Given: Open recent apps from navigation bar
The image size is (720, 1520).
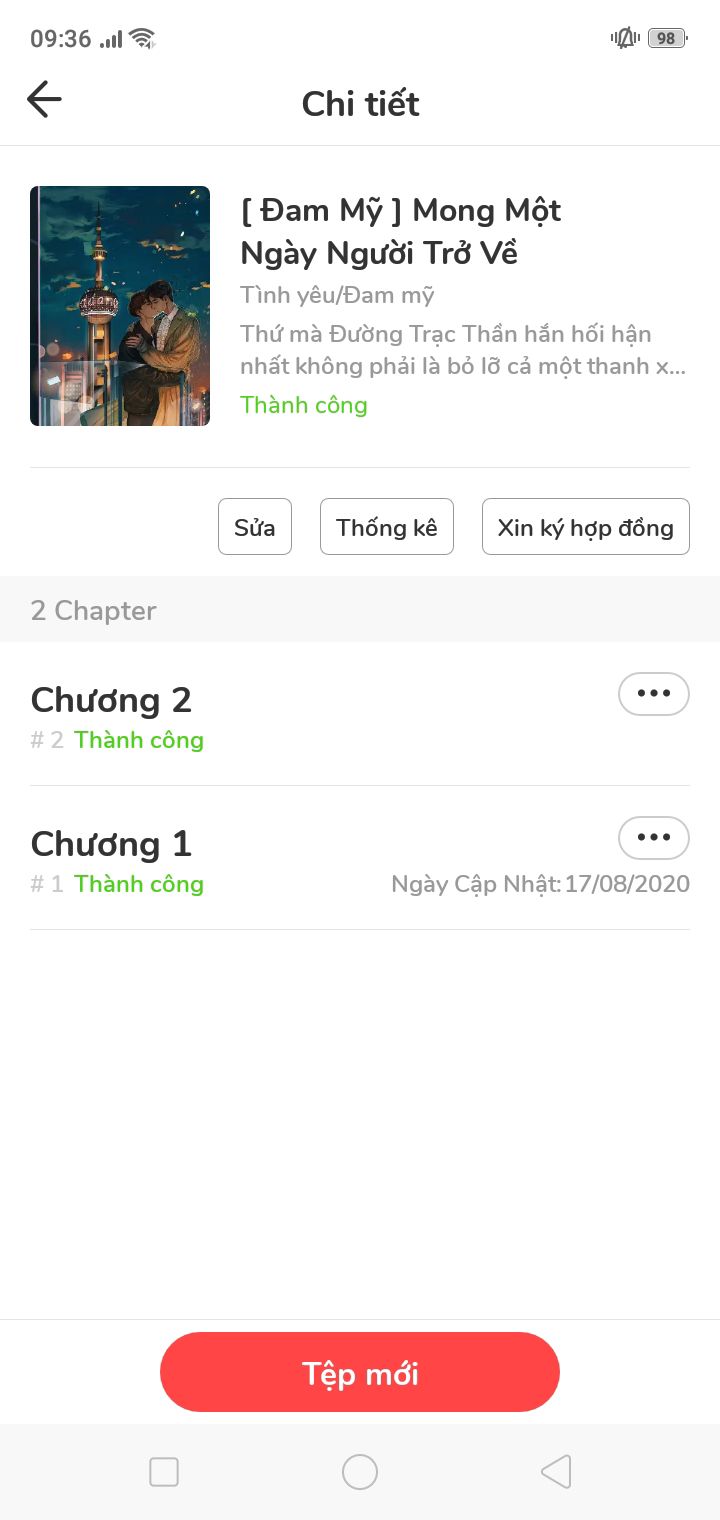Looking at the screenshot, I should [x=164, y=1472].
